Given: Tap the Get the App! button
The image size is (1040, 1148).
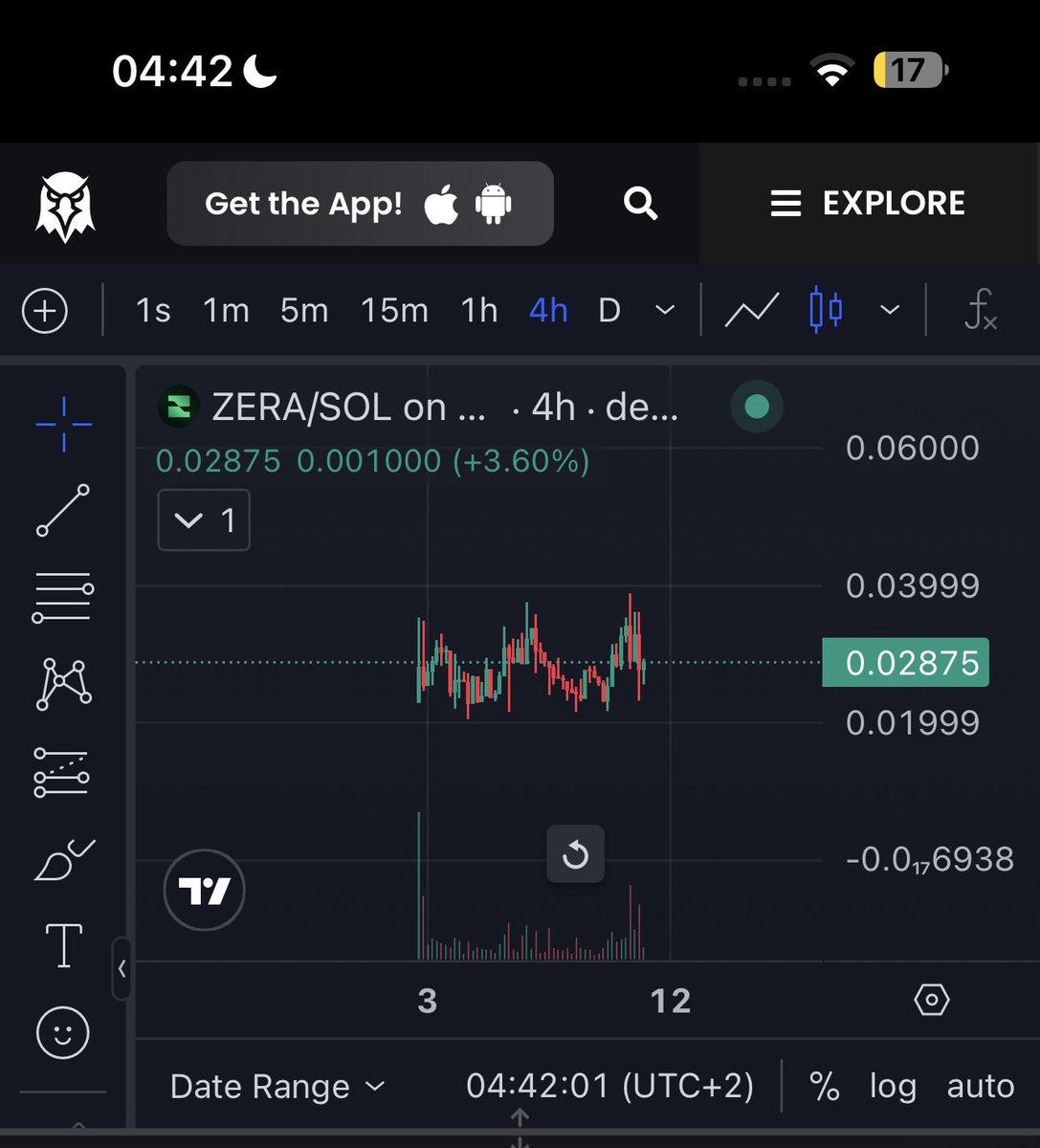Looking at the screenshot, I should [x=360, y=204].
